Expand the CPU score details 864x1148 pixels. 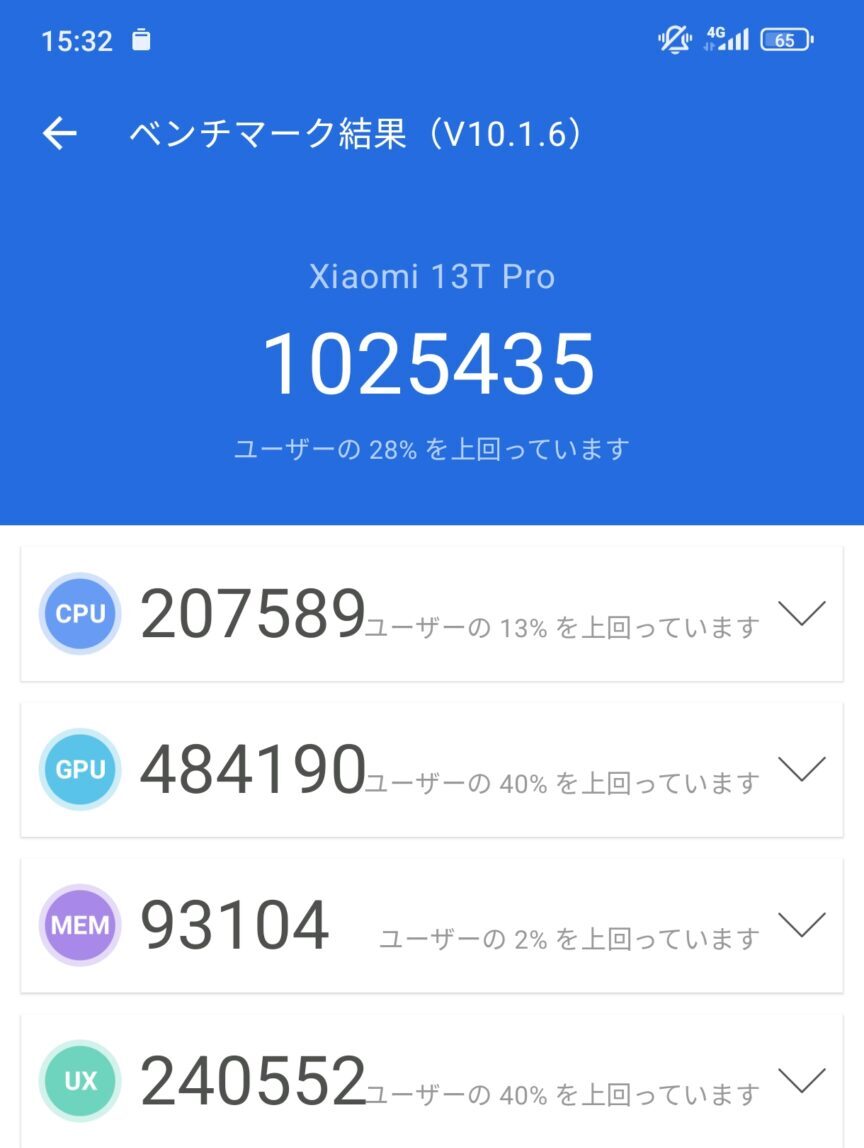[801, 613]
